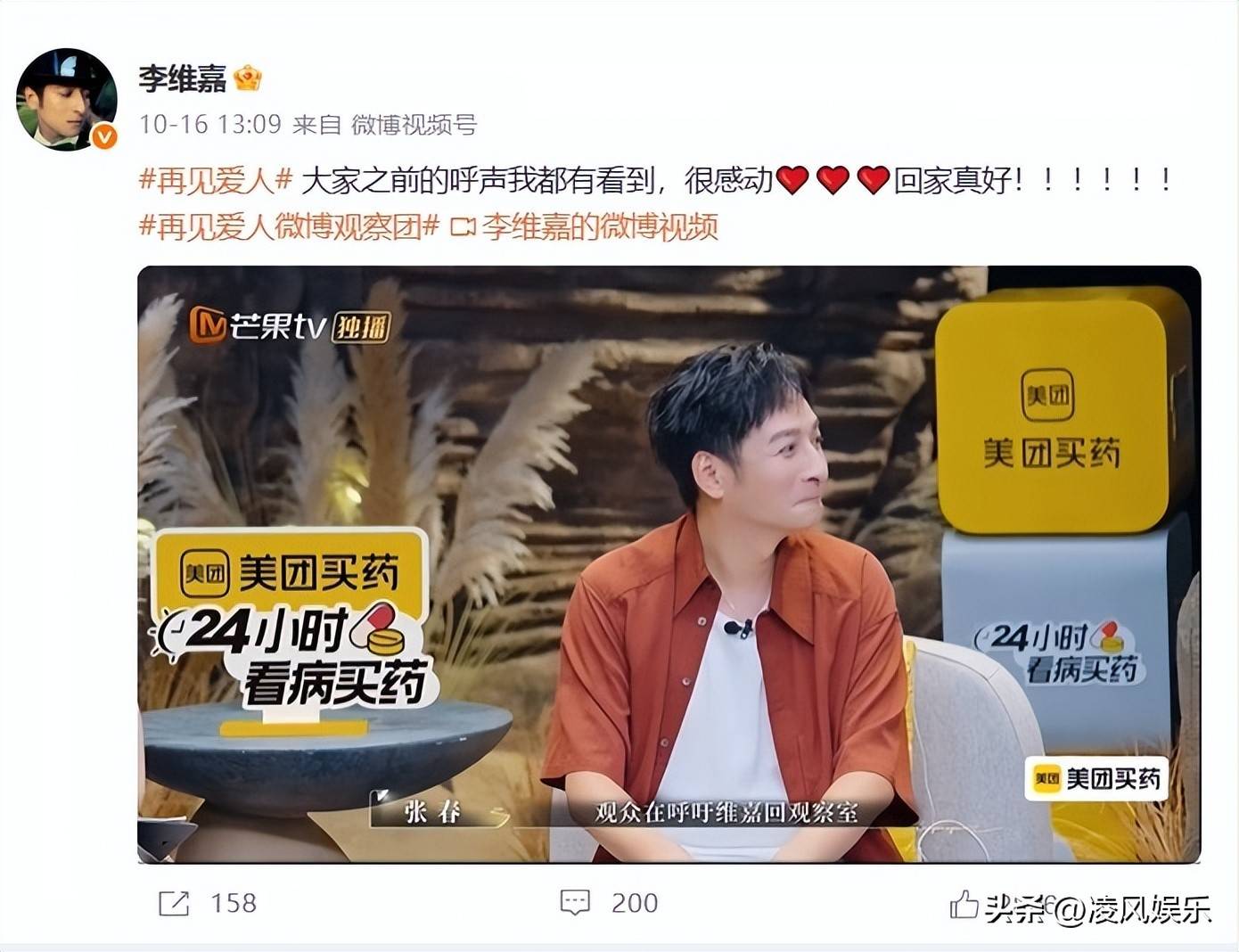This screenshot has width=1239, height=952.
Task: Play the video with 张春
Action: coord(669,564)
